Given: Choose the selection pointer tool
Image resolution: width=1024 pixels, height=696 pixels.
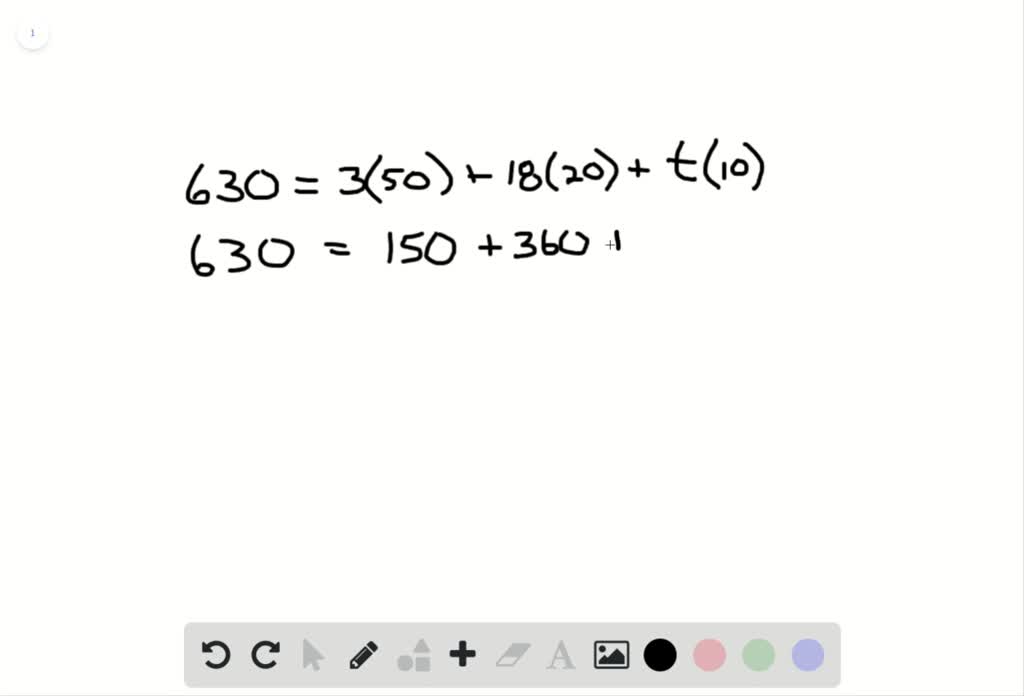Looking at the screenshot, I should tap(313, 656).
